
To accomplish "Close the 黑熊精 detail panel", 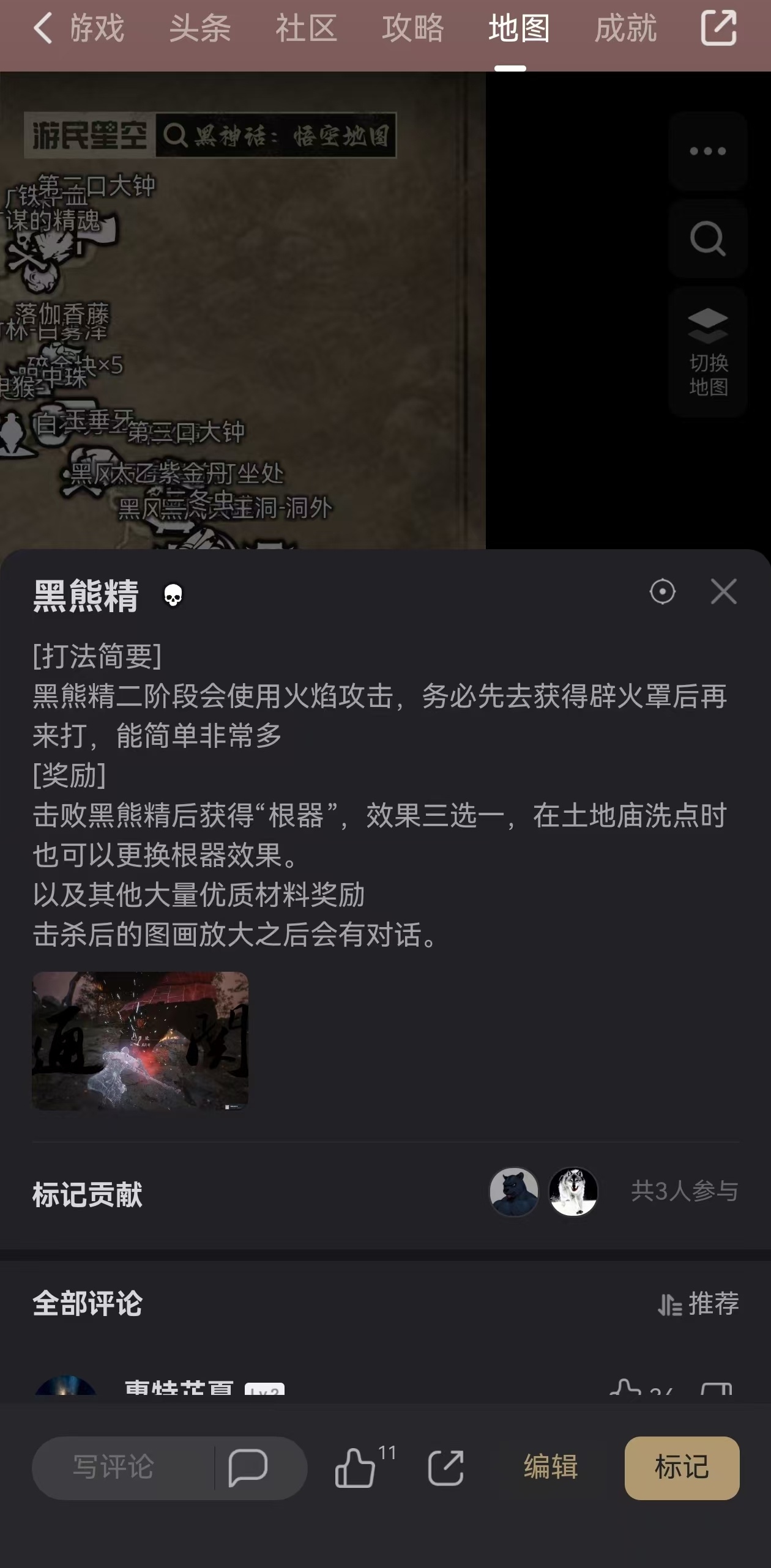I will click(723, 592).
